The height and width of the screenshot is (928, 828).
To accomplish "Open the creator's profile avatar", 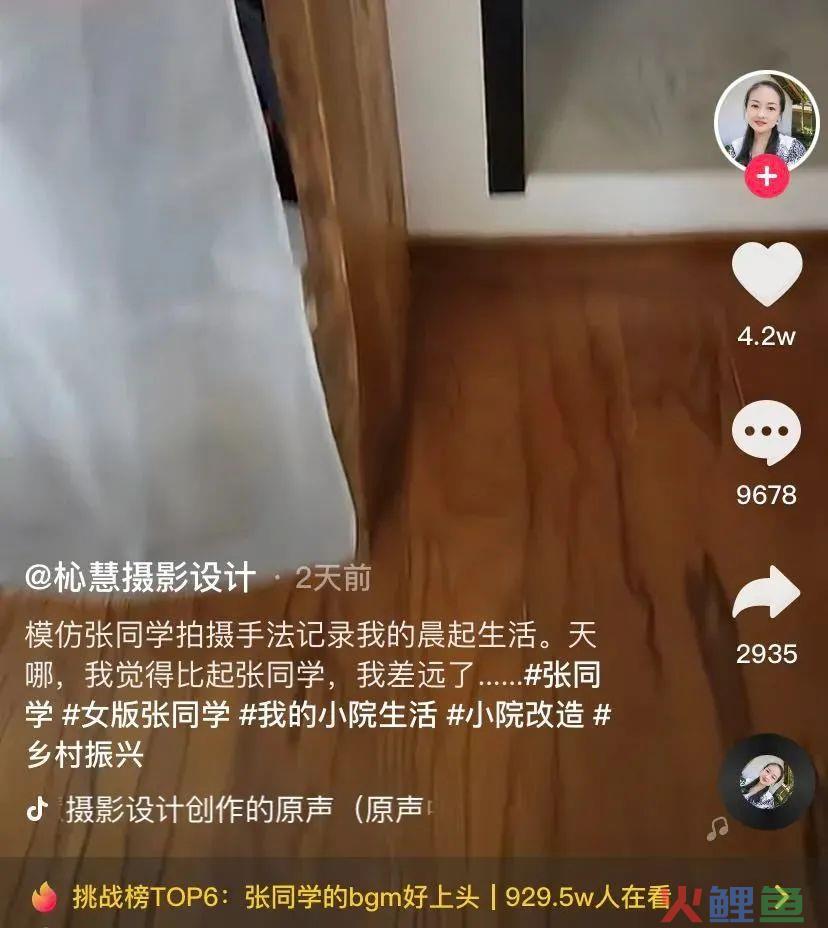I will pyautogui.click(x=766, y=120).
